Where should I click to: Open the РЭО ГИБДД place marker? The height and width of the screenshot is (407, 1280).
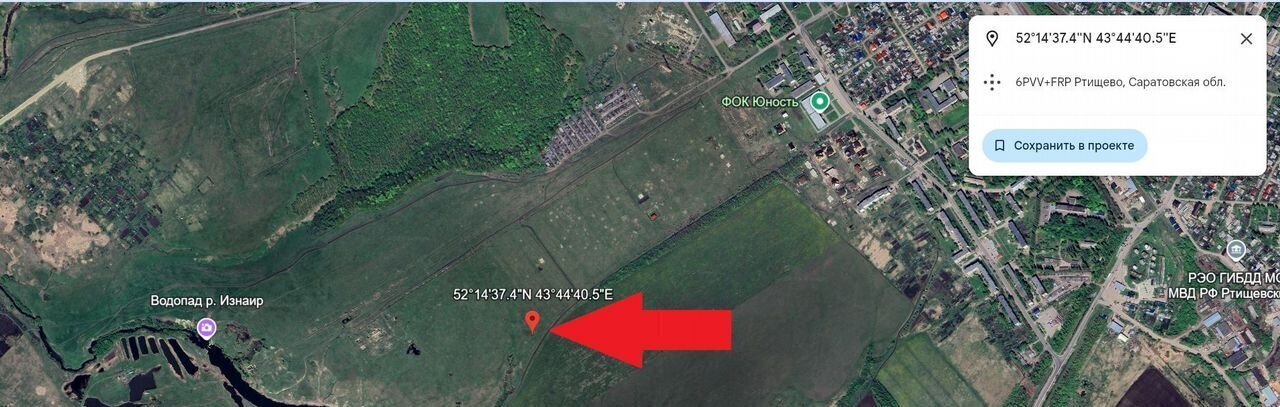(1236, 249)
